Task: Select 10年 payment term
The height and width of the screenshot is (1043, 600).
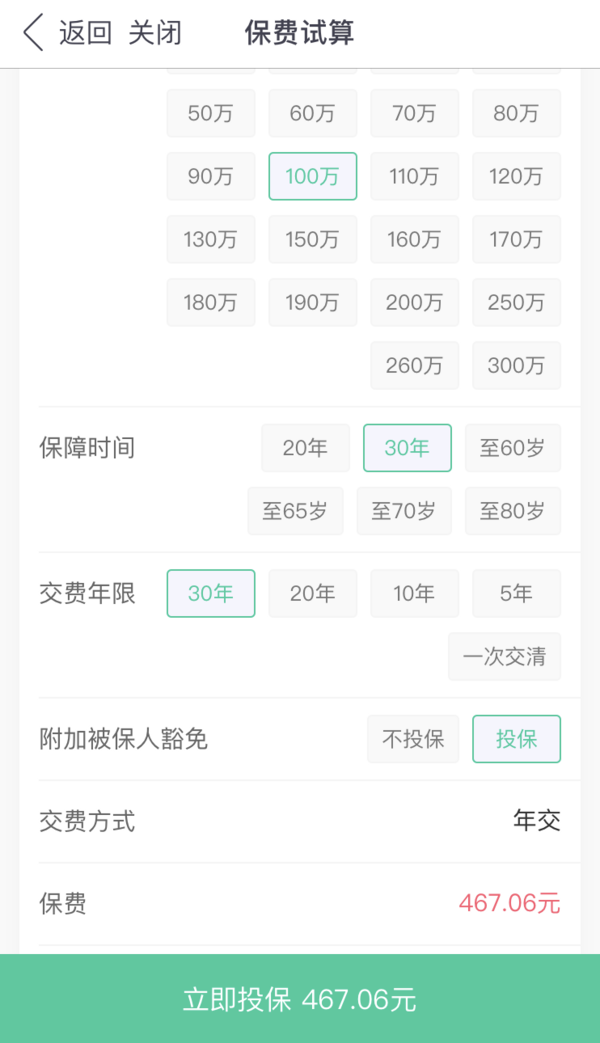Action: [x=414, y=593]
